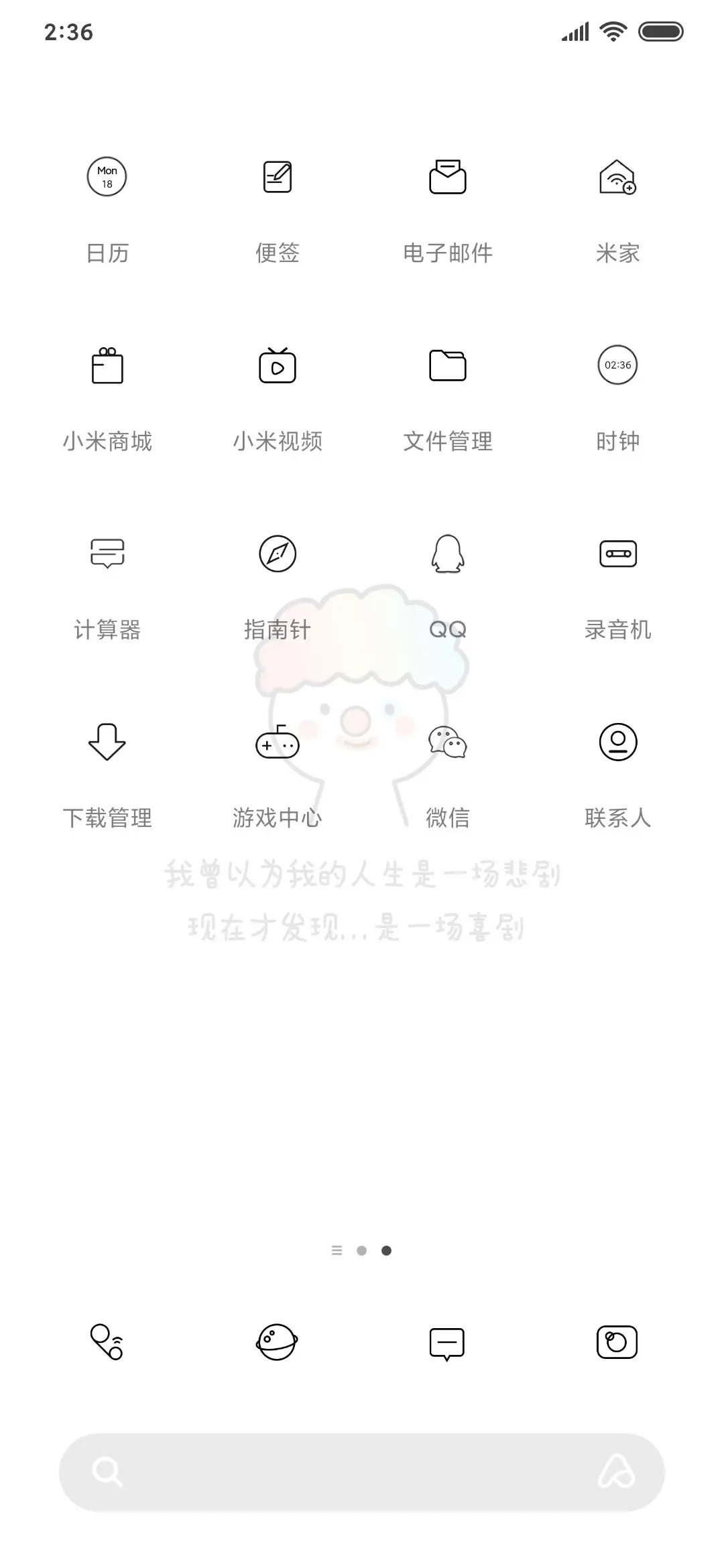Image resolution: width=724 pixels, height=1568 pixels.
Task: Launch 小米视频 Mi Video
Action: (277, 366)
